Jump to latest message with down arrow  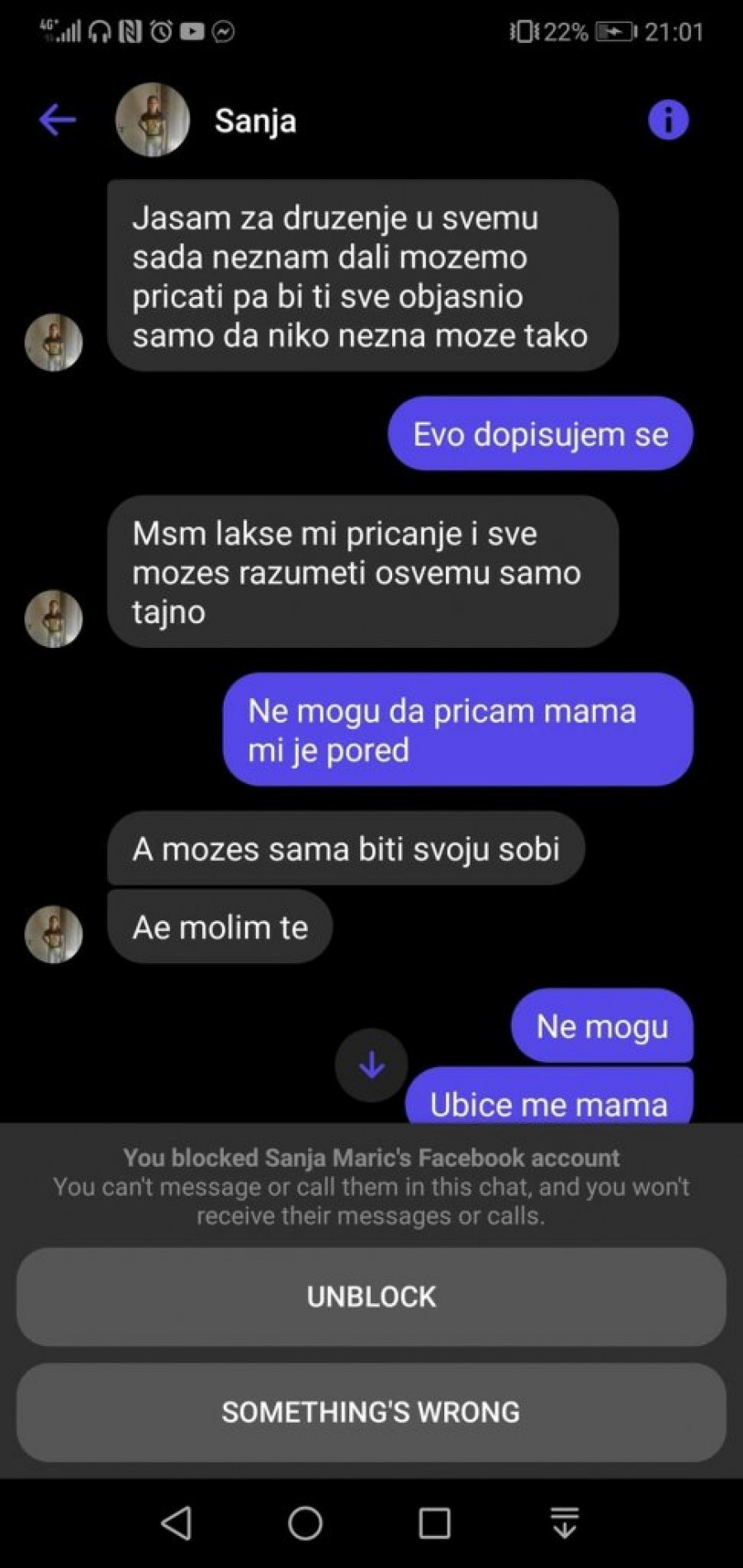371,1065
